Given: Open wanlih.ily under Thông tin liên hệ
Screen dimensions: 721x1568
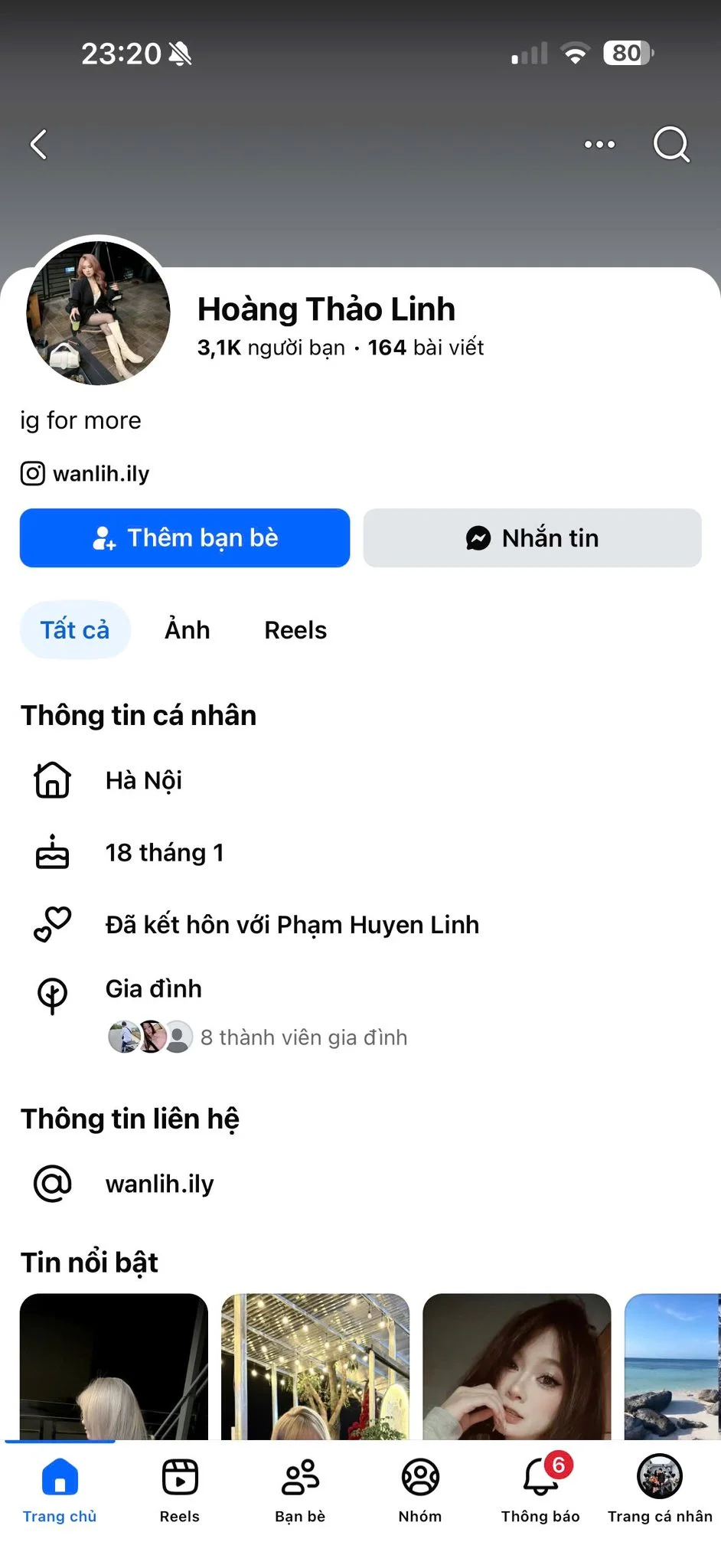Looking at the screenshot, I should pyautogui.click(x=159, y=1184).
